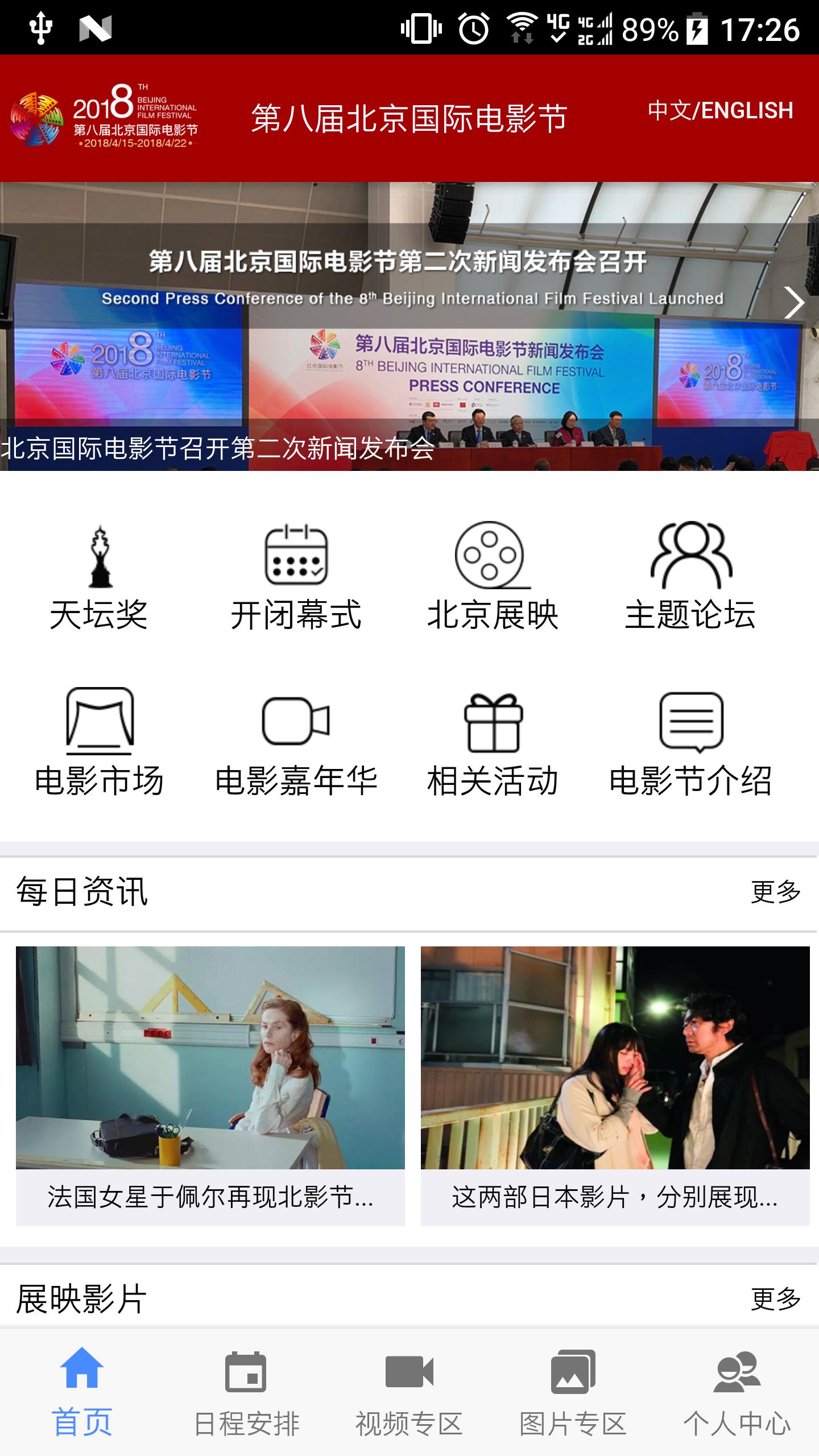Switch to 视频专区 tab
This screenshot has width=819, height=1456.
pos(409,1392)
